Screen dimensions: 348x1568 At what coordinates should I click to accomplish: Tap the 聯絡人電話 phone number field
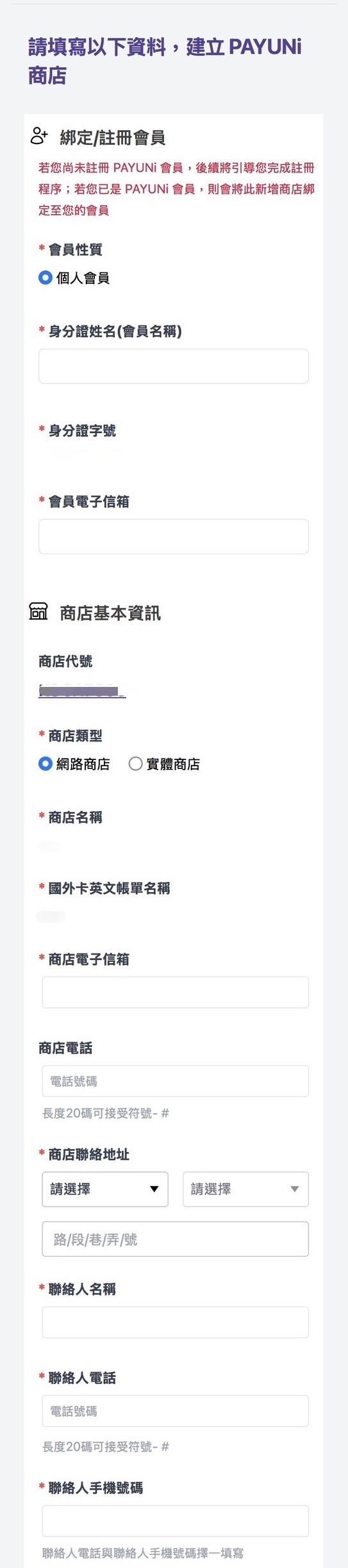(x=176, y=1411)
